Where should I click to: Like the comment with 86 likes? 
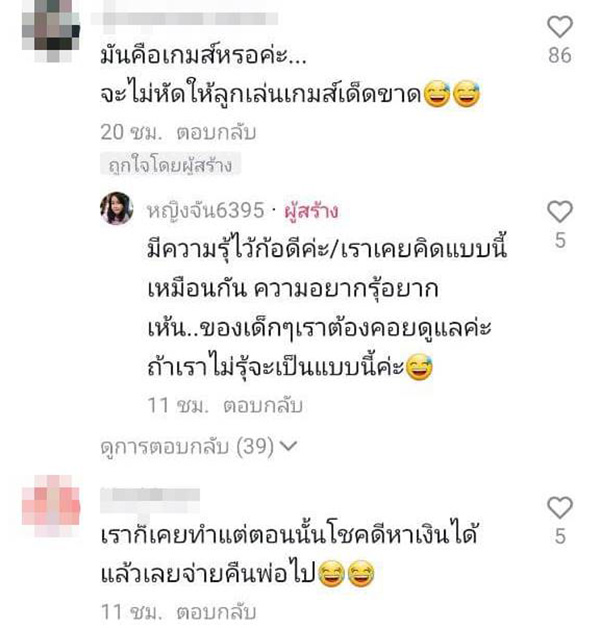click(x=561, y=25)
